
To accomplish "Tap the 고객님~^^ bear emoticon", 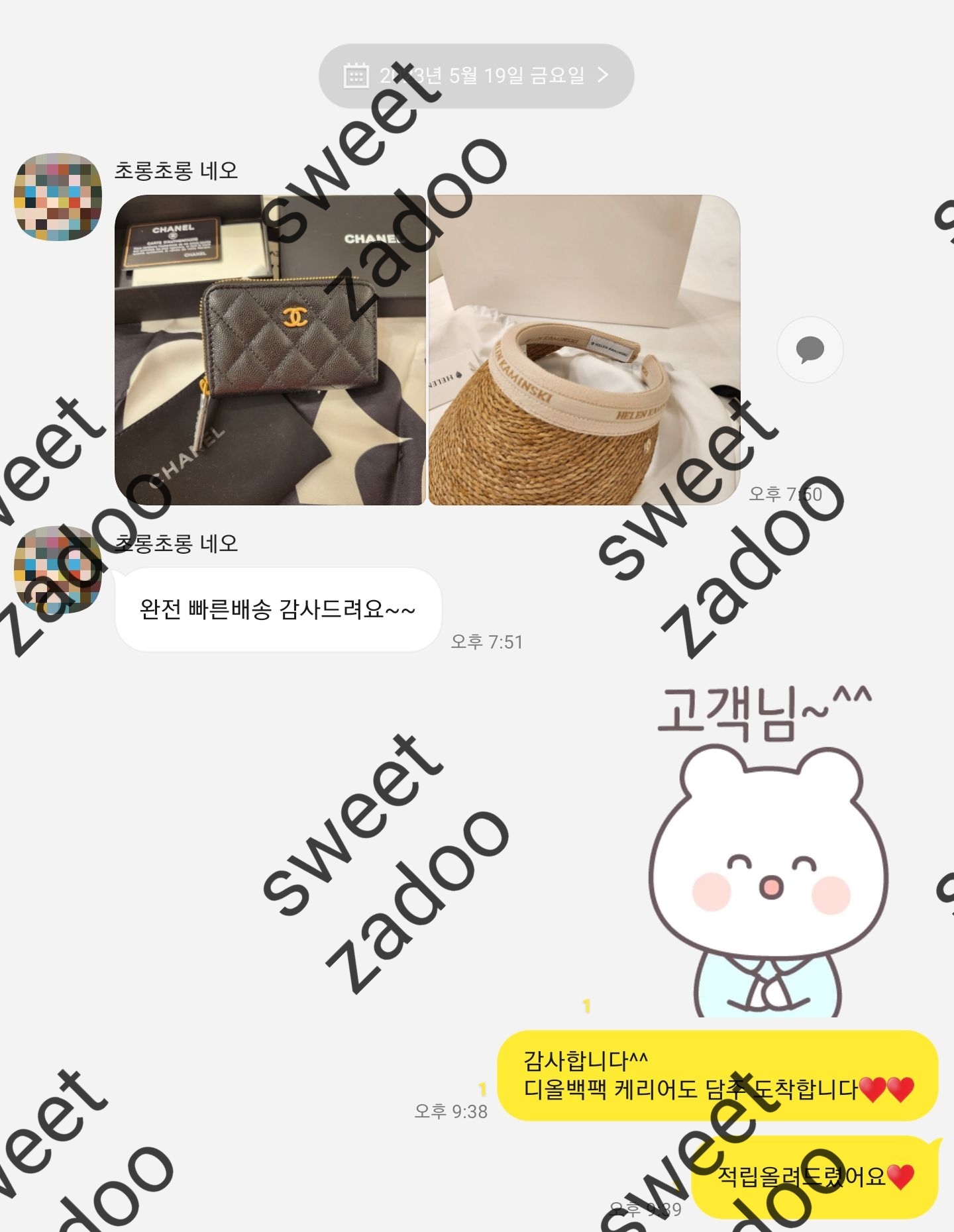I will tap(767, 854).
